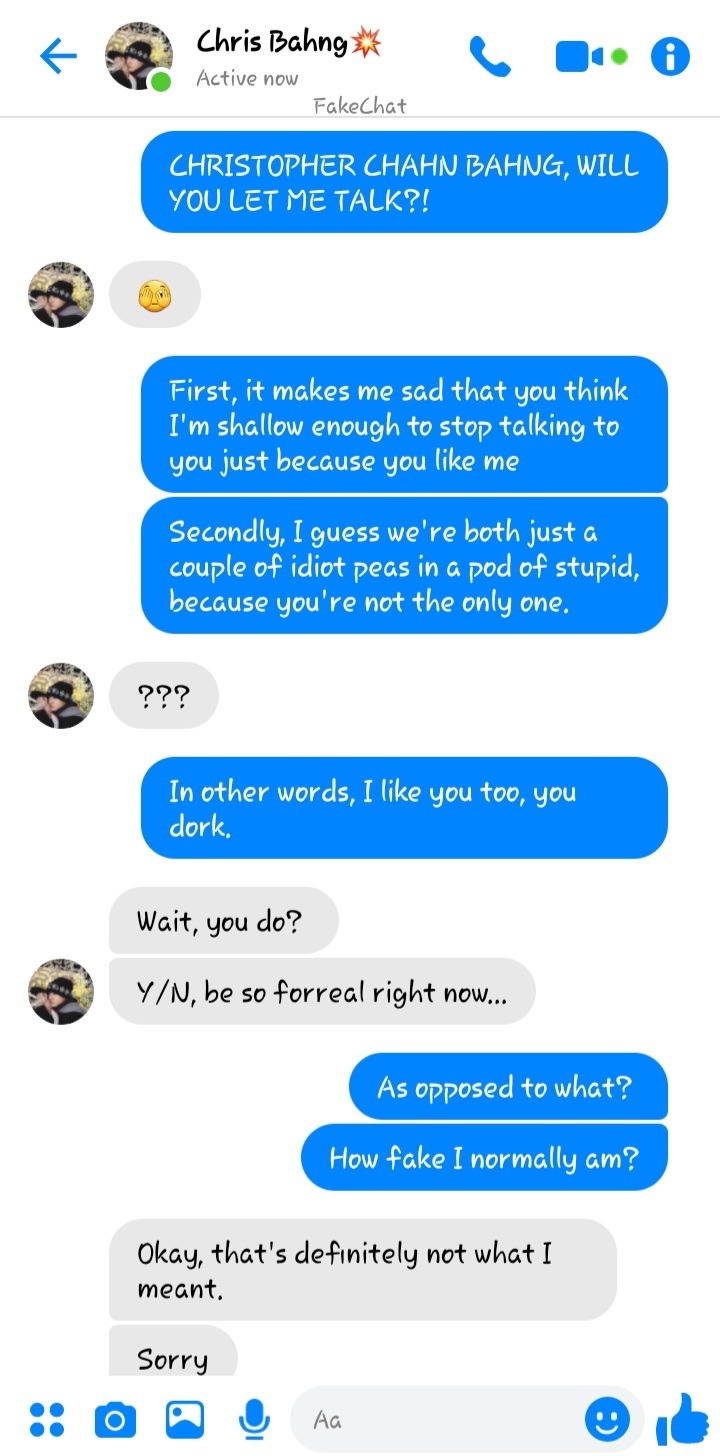The width and height of the screenshot is (720, 1456).
Task: Open the photo gallery picker
Action: pos(185,1419)
